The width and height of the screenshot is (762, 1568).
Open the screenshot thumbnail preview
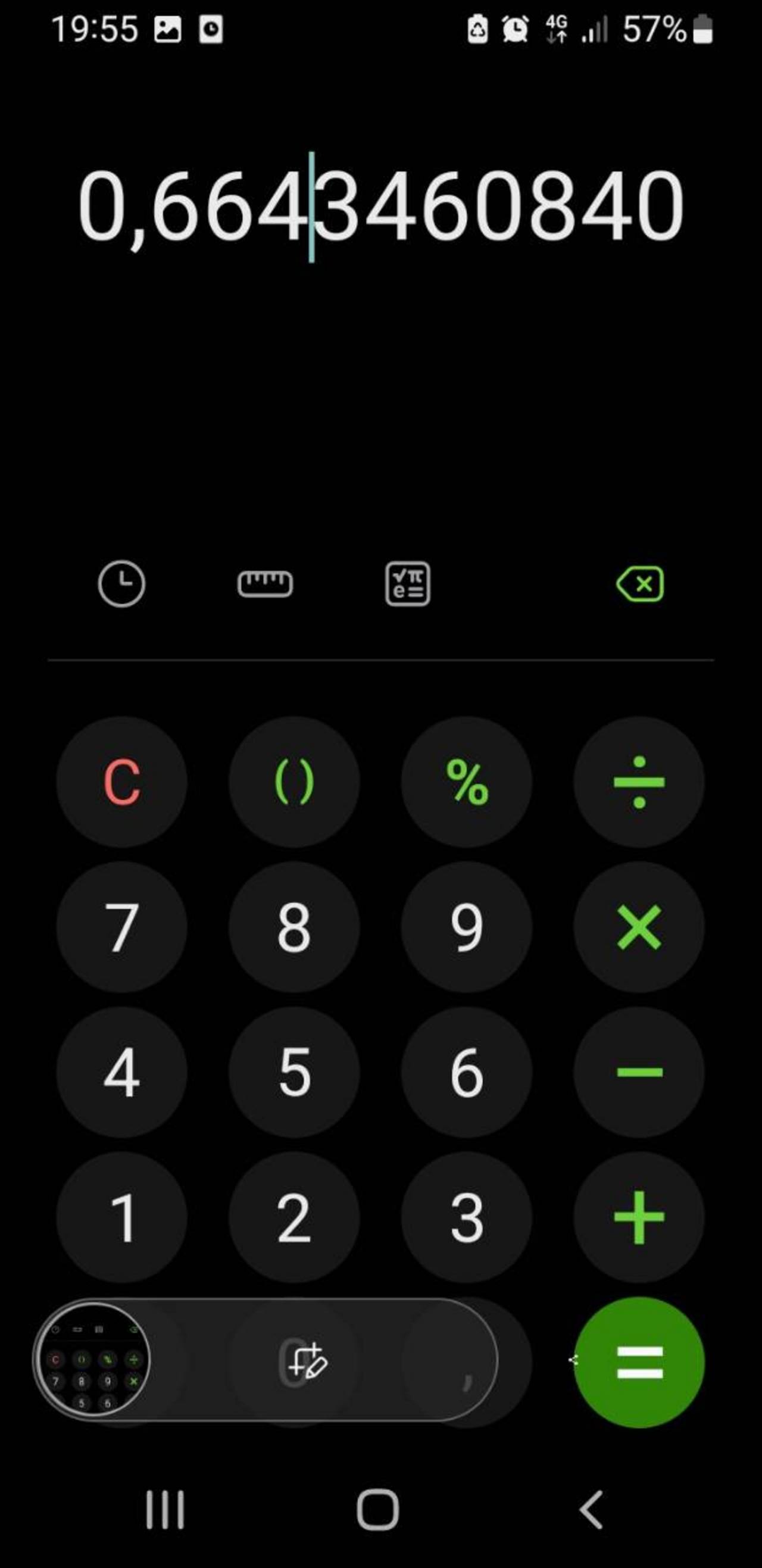click(x=93, y=1360)
